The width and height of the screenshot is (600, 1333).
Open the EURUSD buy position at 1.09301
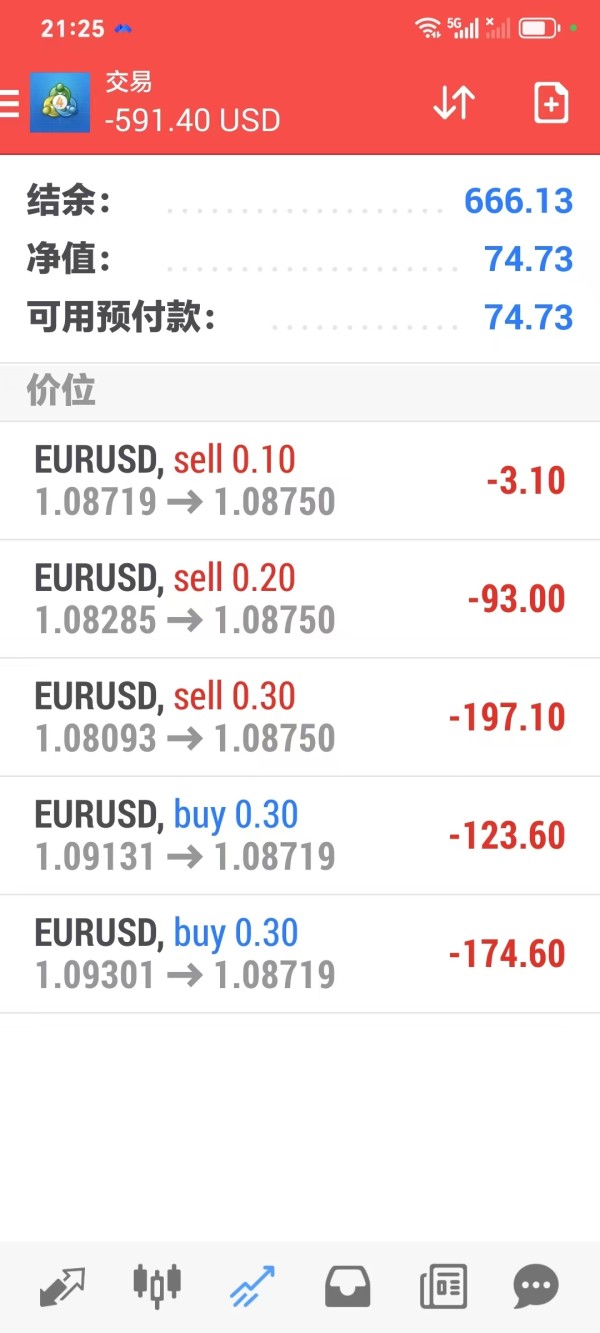click(300, 953)
